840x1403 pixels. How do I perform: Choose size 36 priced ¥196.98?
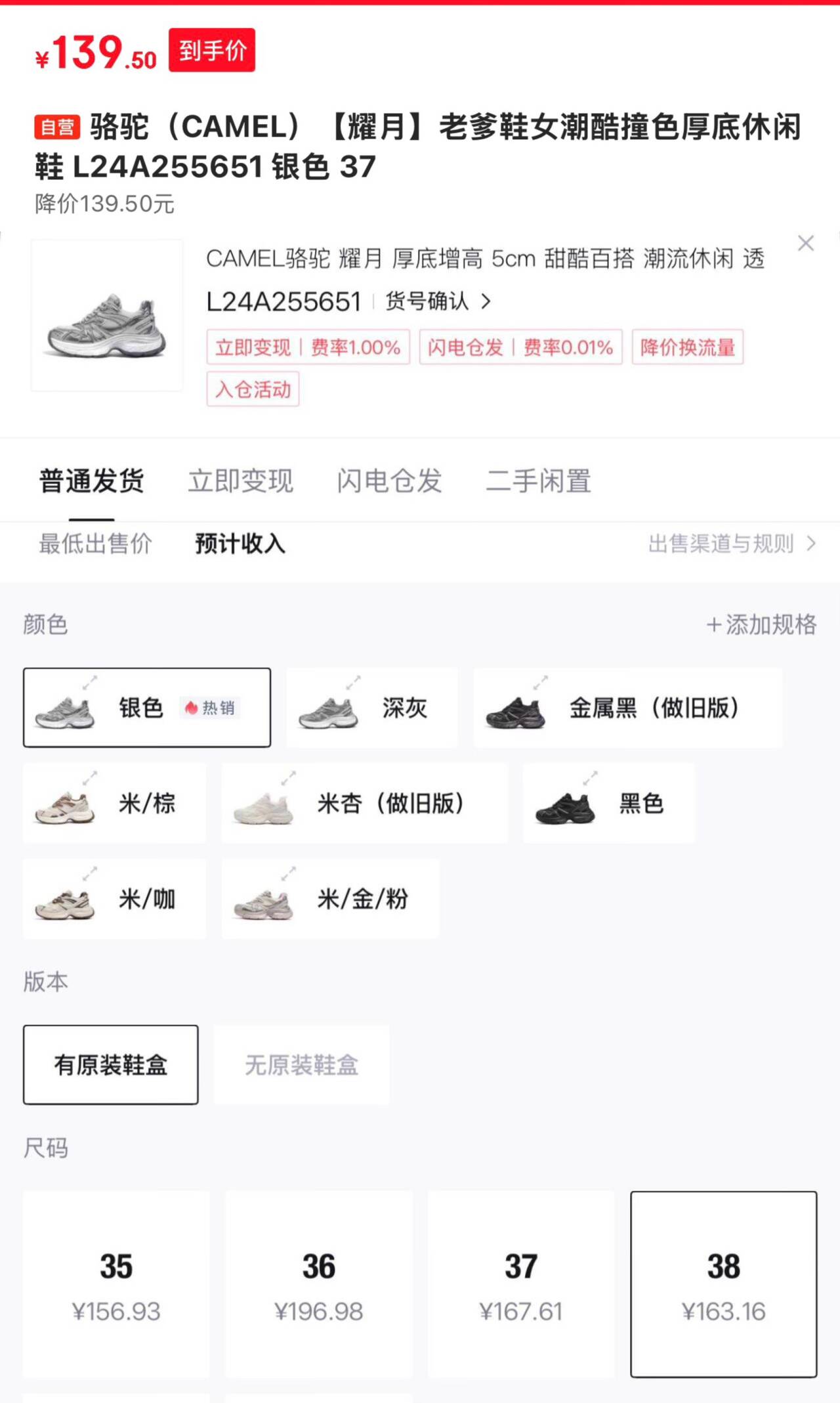click(x=319, y=1284)
